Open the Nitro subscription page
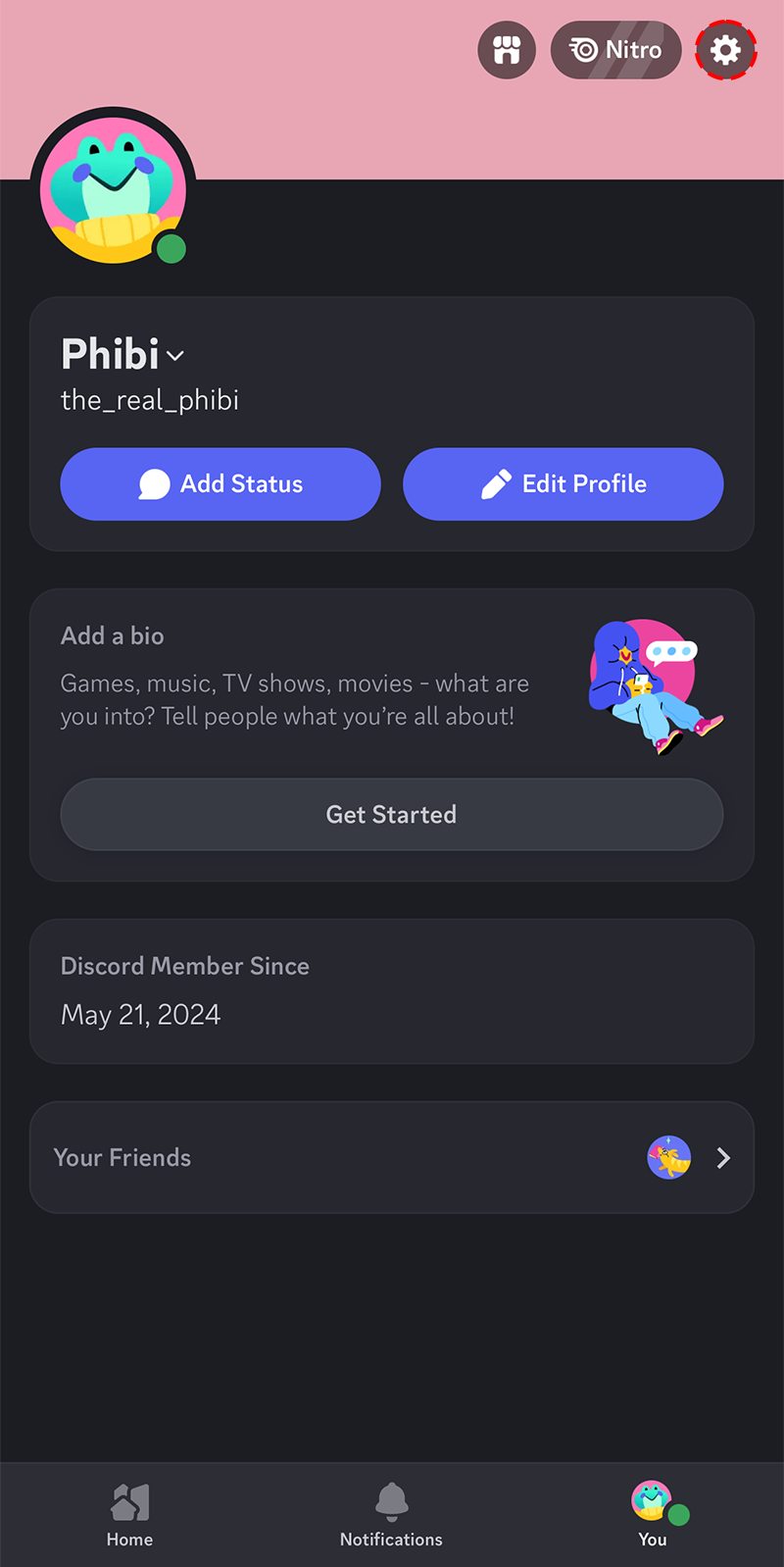Image resolution: width=784 pixels, height=1567 pixels. pyautogui.click(x=615, y=49)
